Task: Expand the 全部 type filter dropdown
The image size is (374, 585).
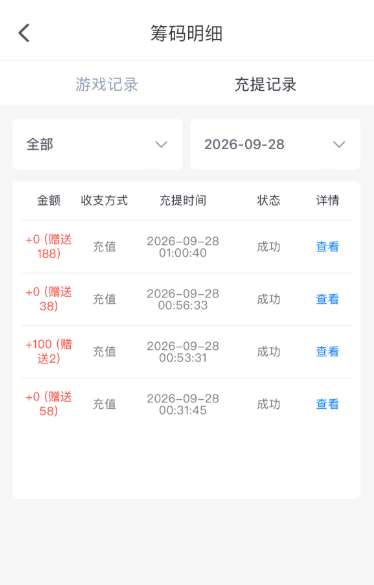Action: pyautogui.click(x=97, y=144)
